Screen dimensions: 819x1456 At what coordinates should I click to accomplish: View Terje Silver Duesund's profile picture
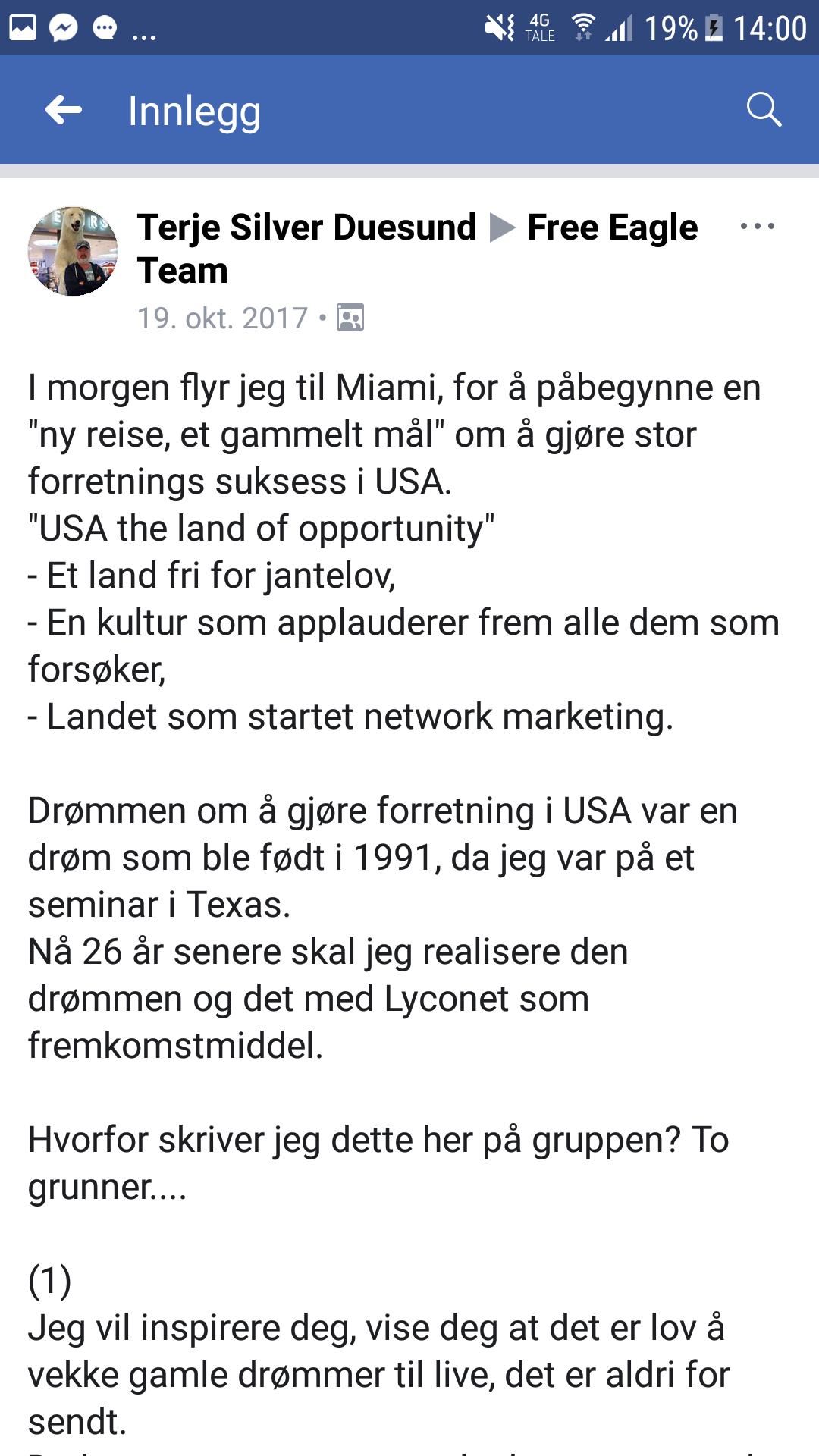coord(73,251)
